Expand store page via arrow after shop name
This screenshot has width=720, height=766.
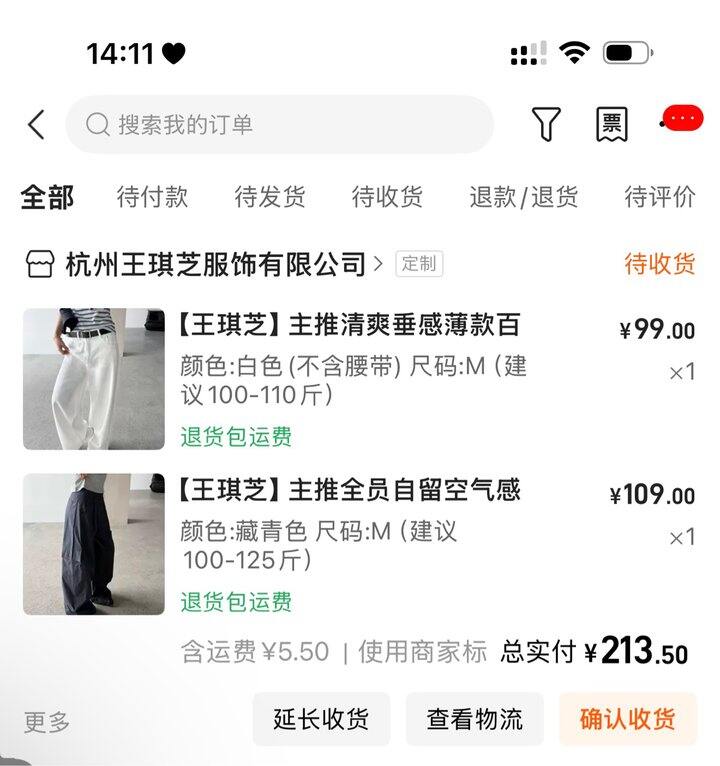(381, 262)
